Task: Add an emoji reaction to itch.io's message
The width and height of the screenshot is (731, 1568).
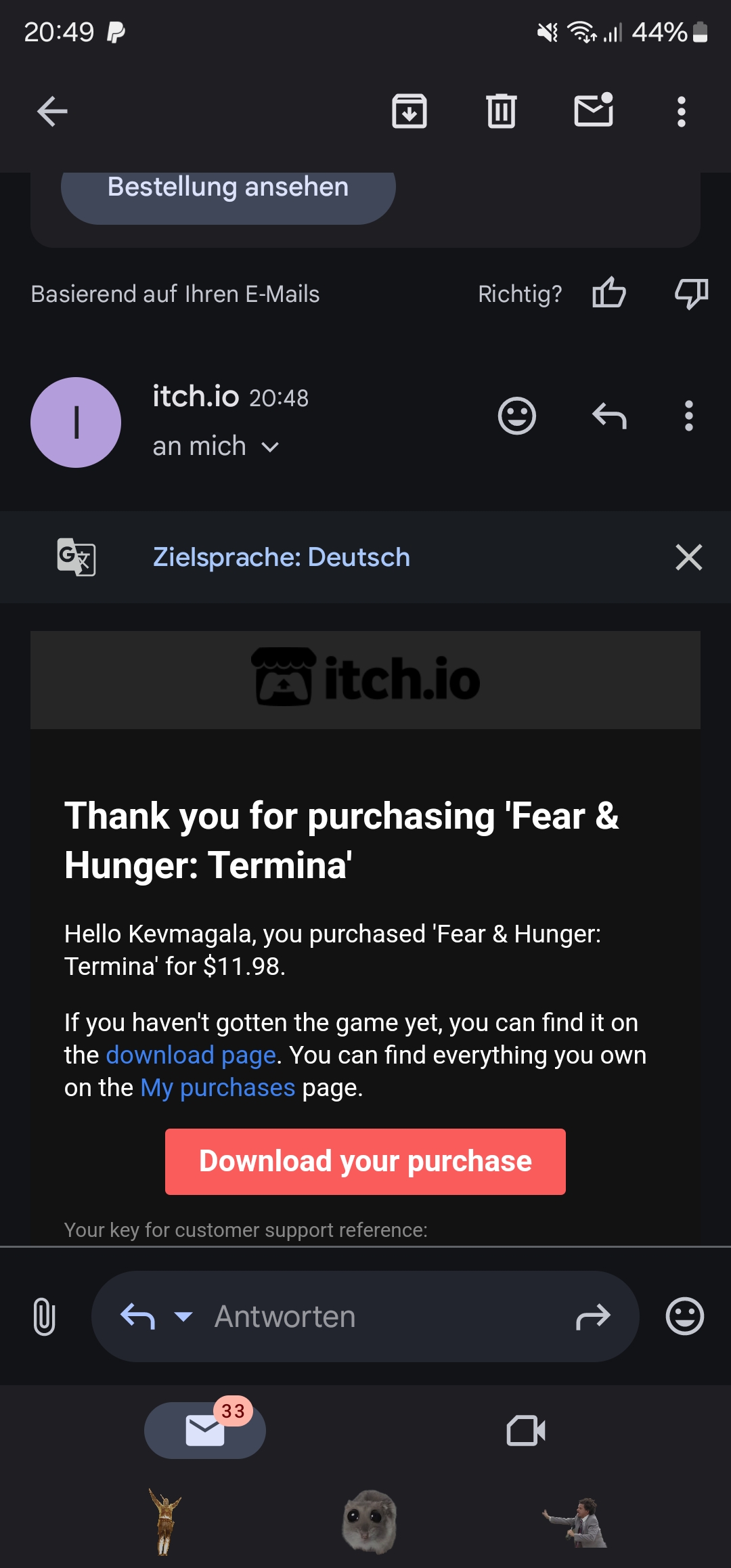Action: point(517,416)
